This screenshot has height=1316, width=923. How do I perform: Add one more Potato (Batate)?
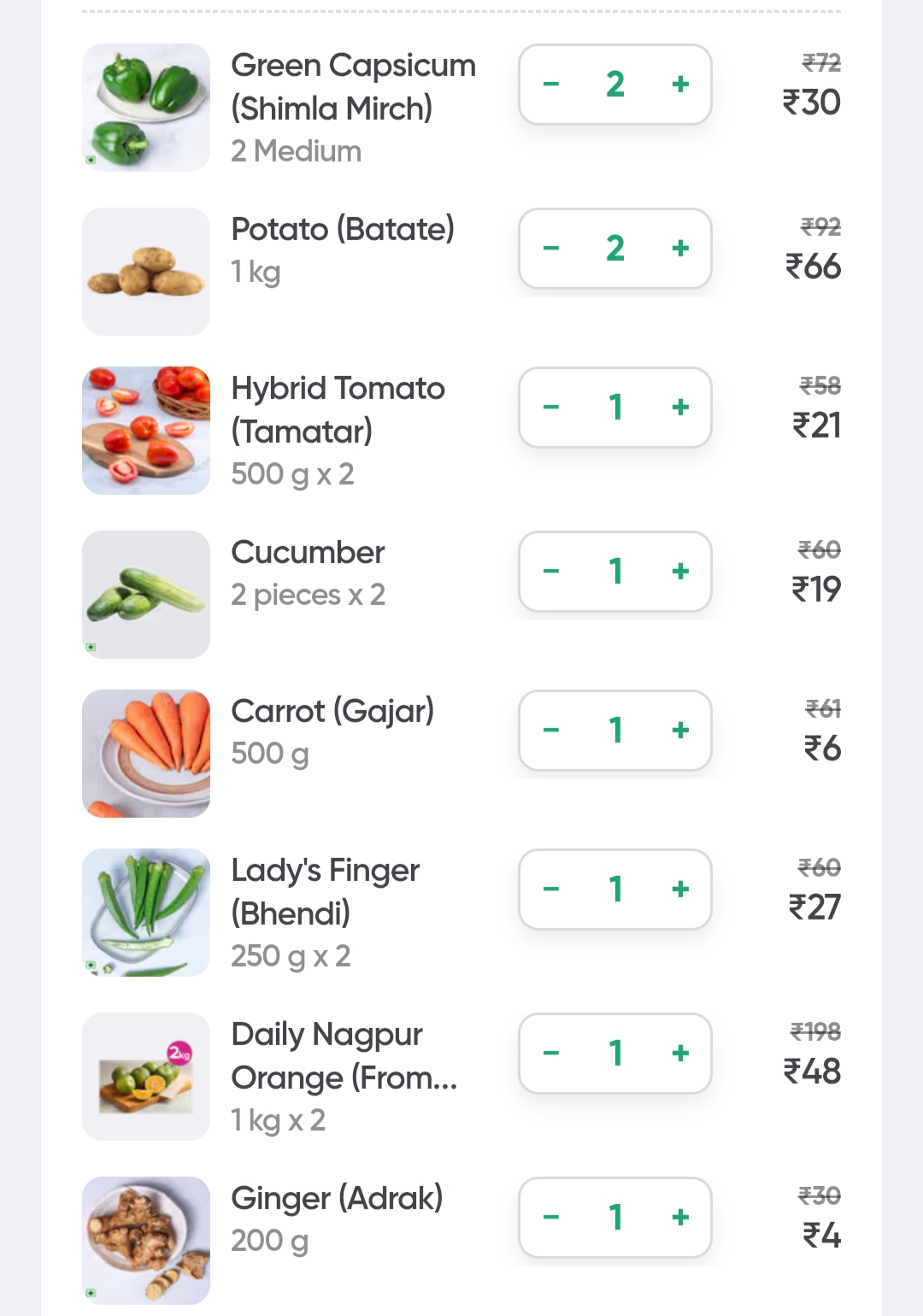click(680, 248)
